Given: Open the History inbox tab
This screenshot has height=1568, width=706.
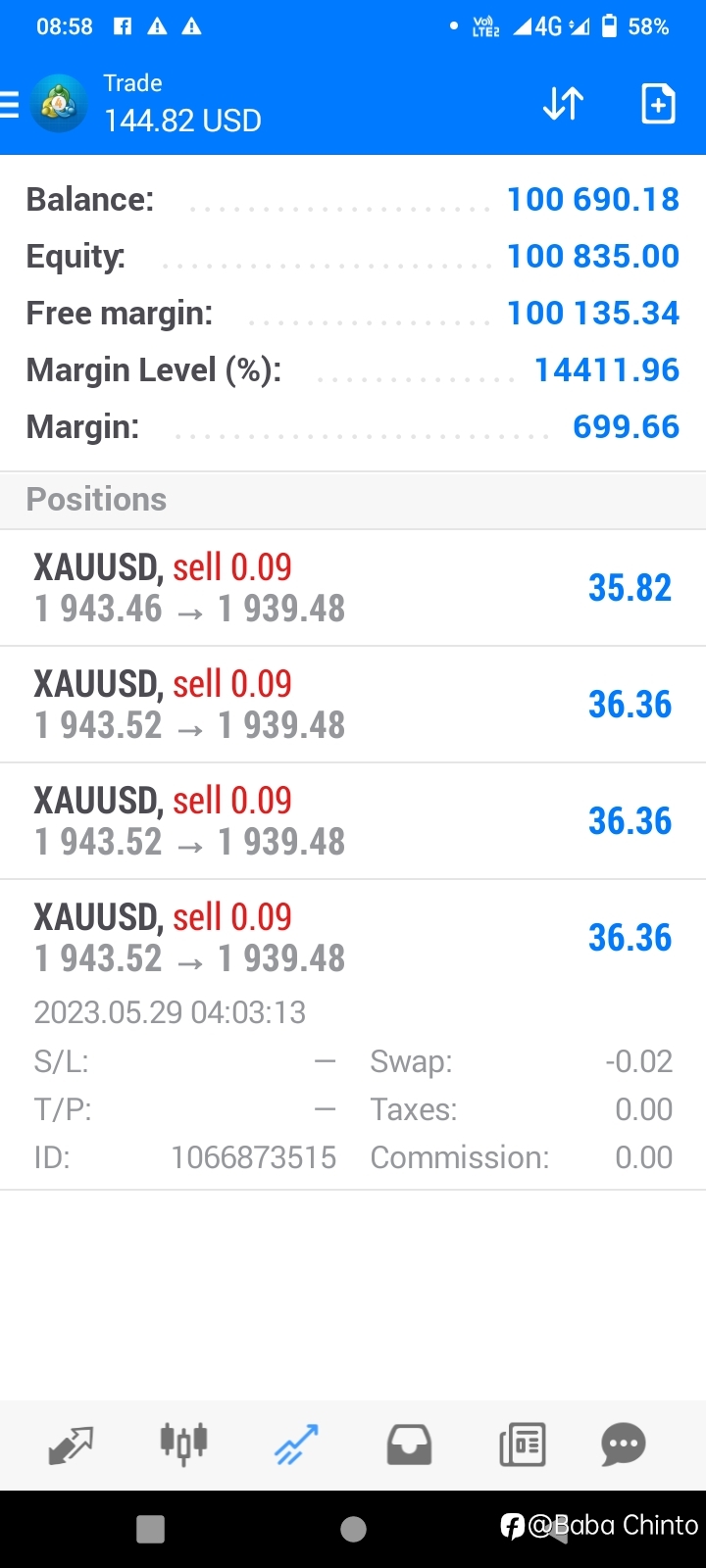Looking at the screenshot, I should pos(409,1445).
